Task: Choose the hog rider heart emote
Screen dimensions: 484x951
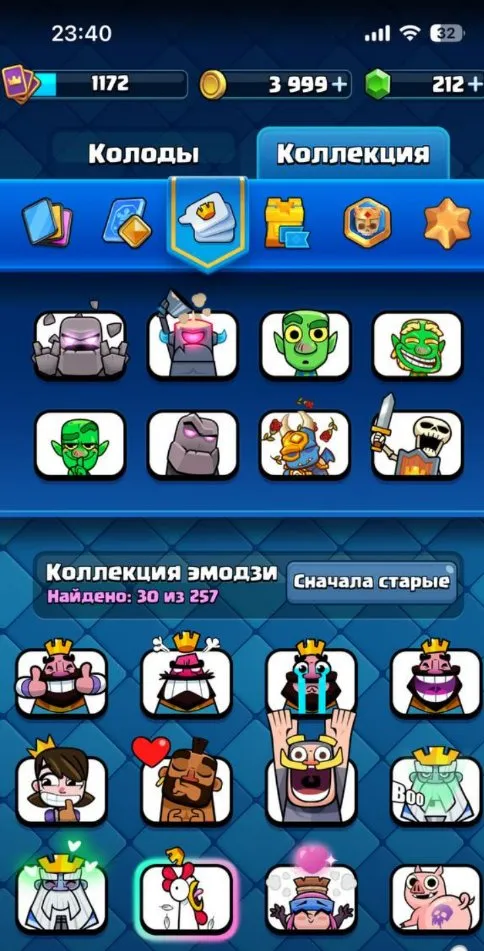Action: click(x=185, y=782)
